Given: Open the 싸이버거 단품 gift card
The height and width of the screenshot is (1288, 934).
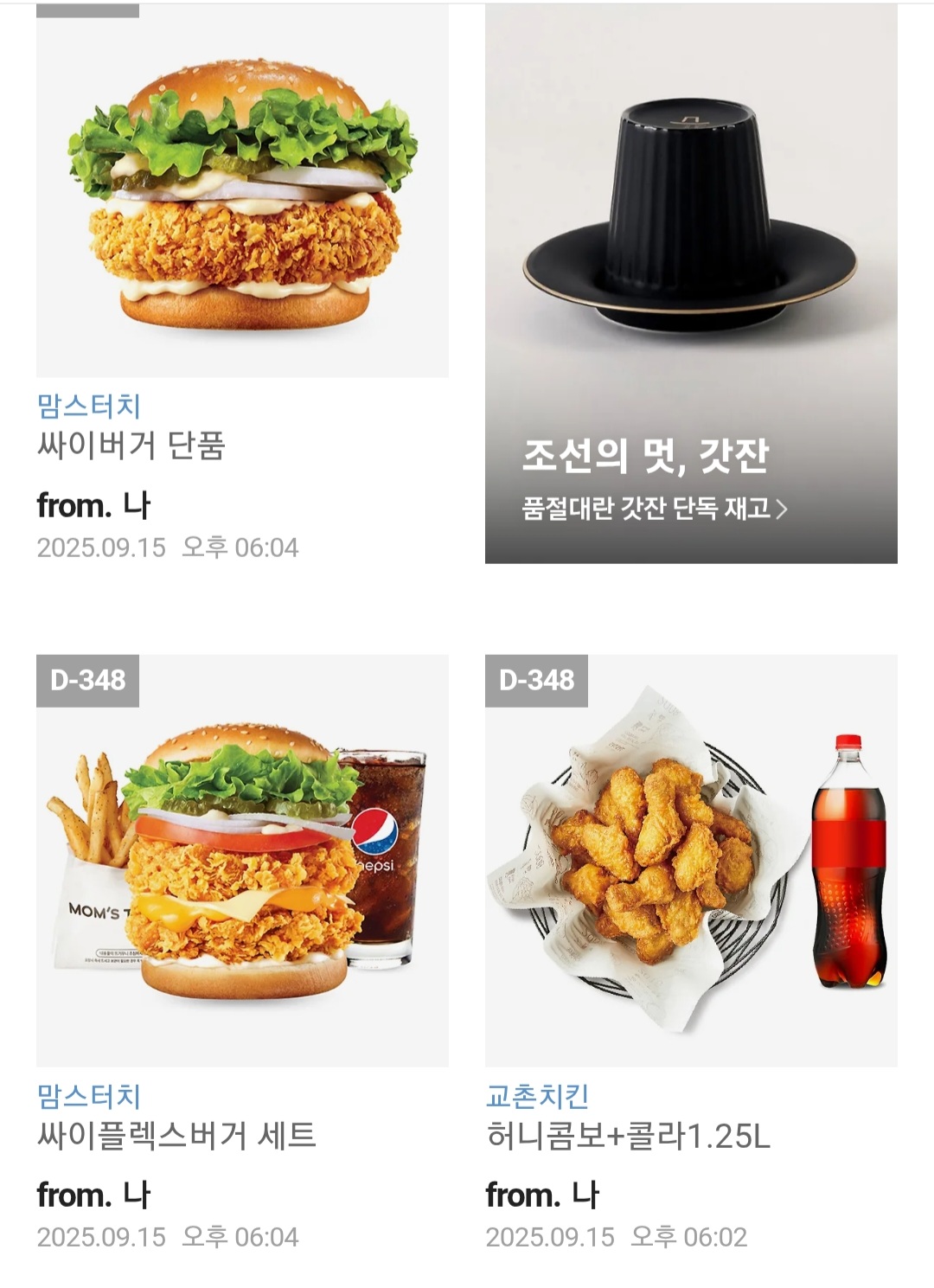Looking at the screenshot, I should point(242,199).
